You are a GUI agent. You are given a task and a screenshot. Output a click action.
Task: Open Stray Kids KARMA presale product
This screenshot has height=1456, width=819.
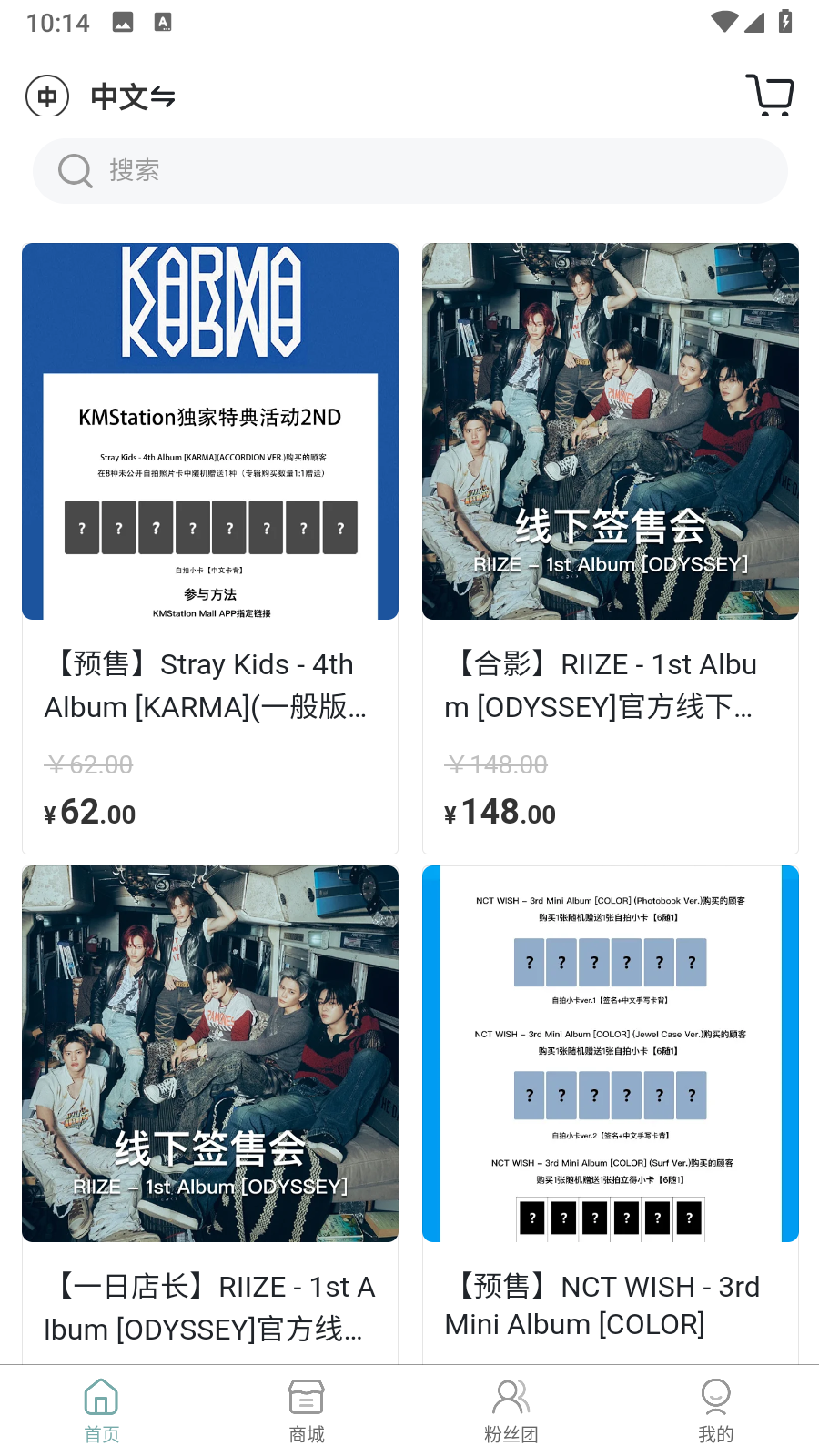210,546
